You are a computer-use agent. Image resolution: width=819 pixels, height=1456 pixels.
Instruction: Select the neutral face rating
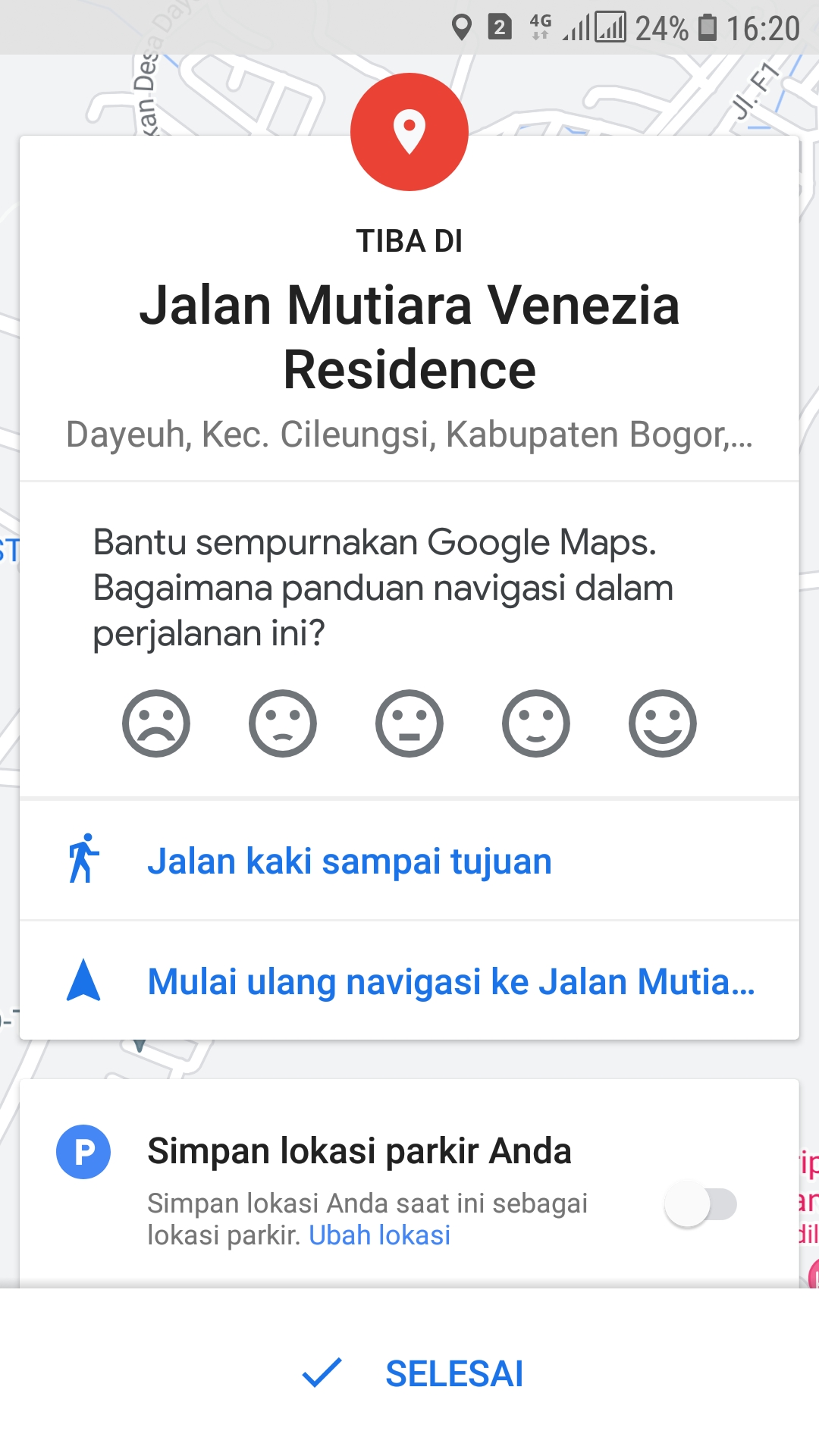[x=409, y=723]
